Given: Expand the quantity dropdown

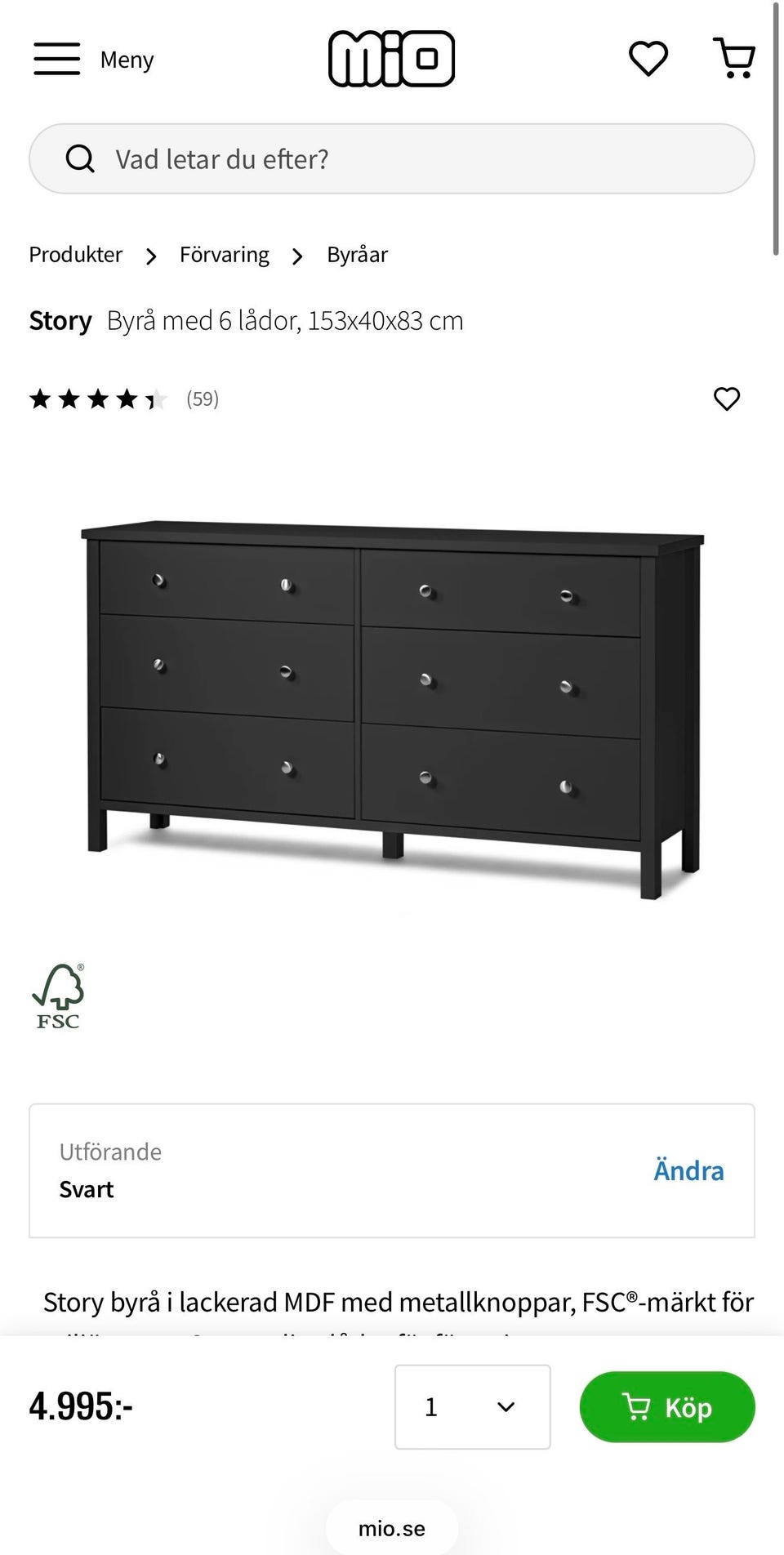Looking at the screenshot, I should [472, 1406].
